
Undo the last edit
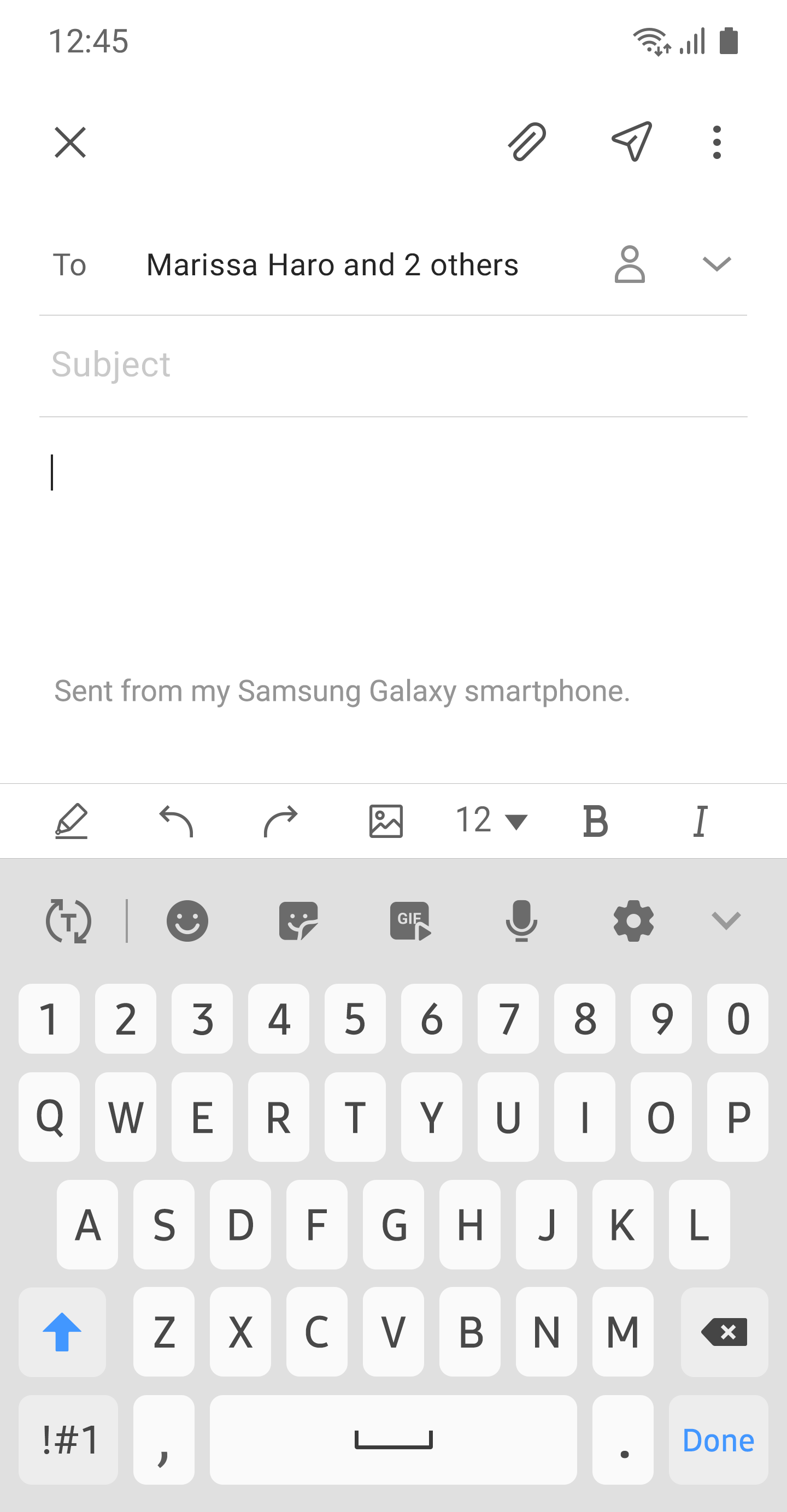click(176, 820)
